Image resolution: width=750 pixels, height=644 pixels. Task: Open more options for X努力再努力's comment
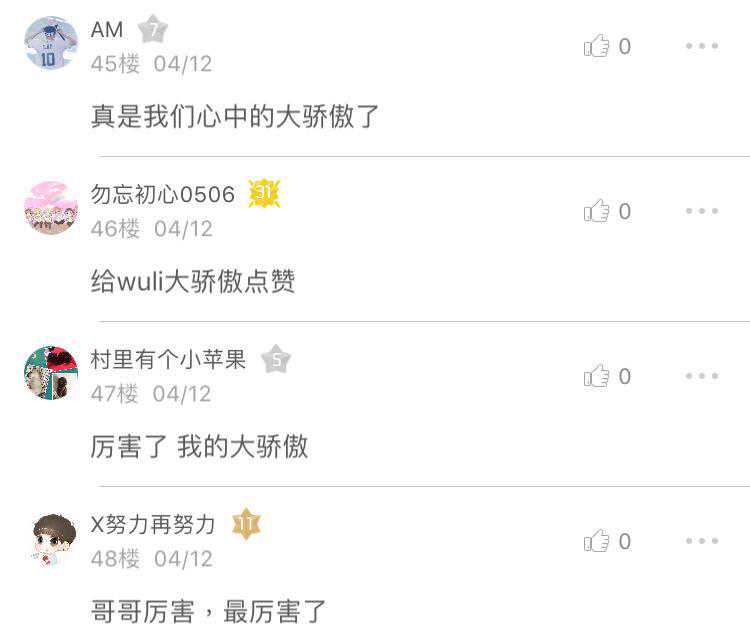[x=702, y=541]
